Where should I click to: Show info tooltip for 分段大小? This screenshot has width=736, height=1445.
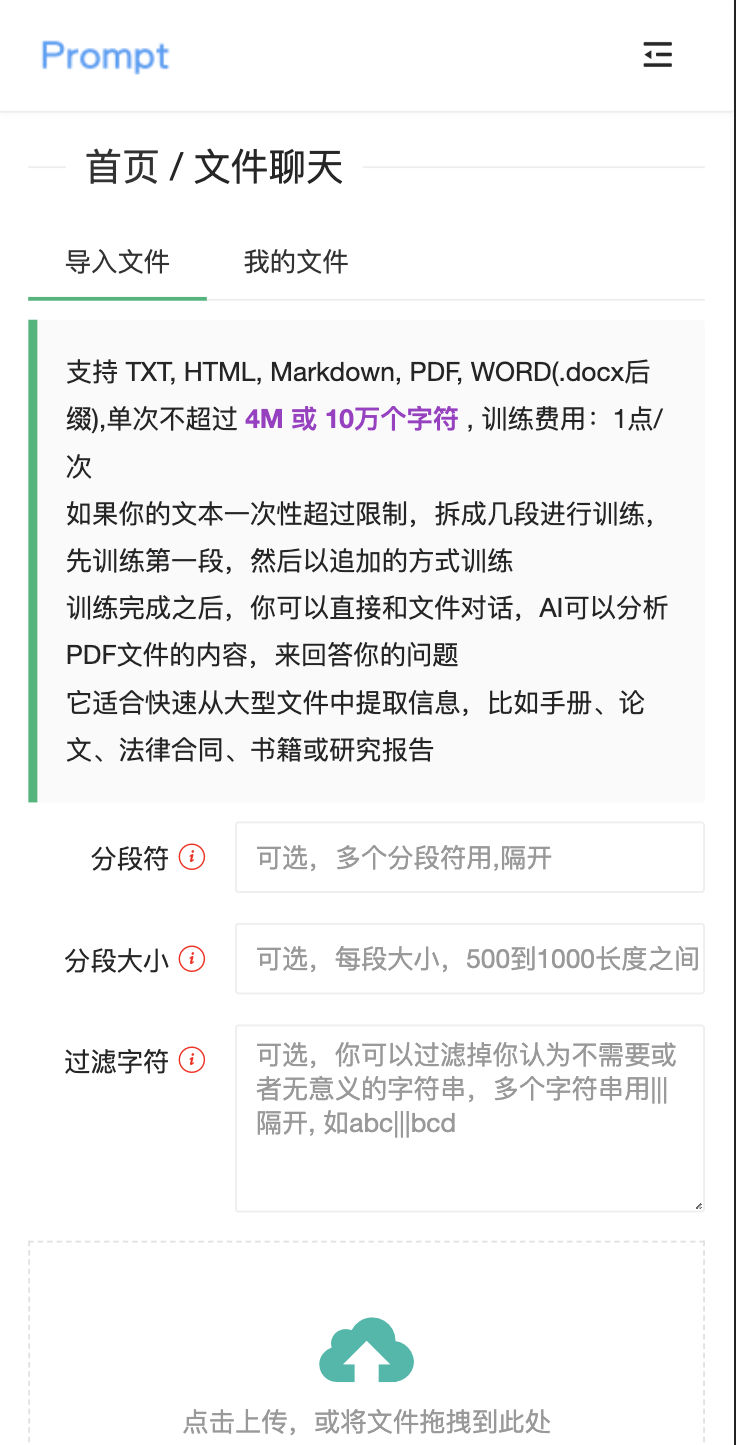192,959
